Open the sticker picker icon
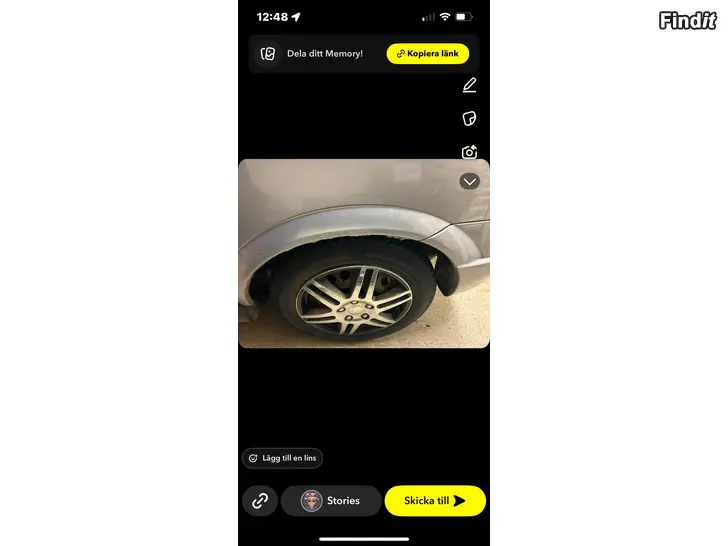The width and height of the screenshot is (728, 546). click(x=469, y=119)
